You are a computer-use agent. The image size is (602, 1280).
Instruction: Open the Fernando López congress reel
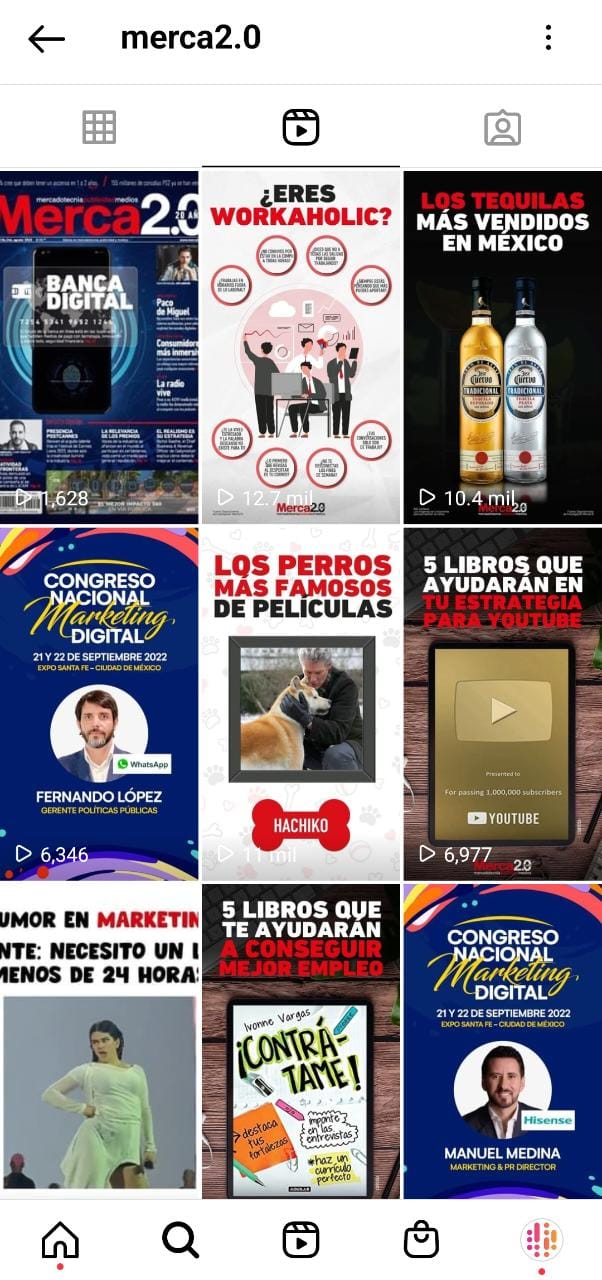pyautogui.click(x=99, y=702)
